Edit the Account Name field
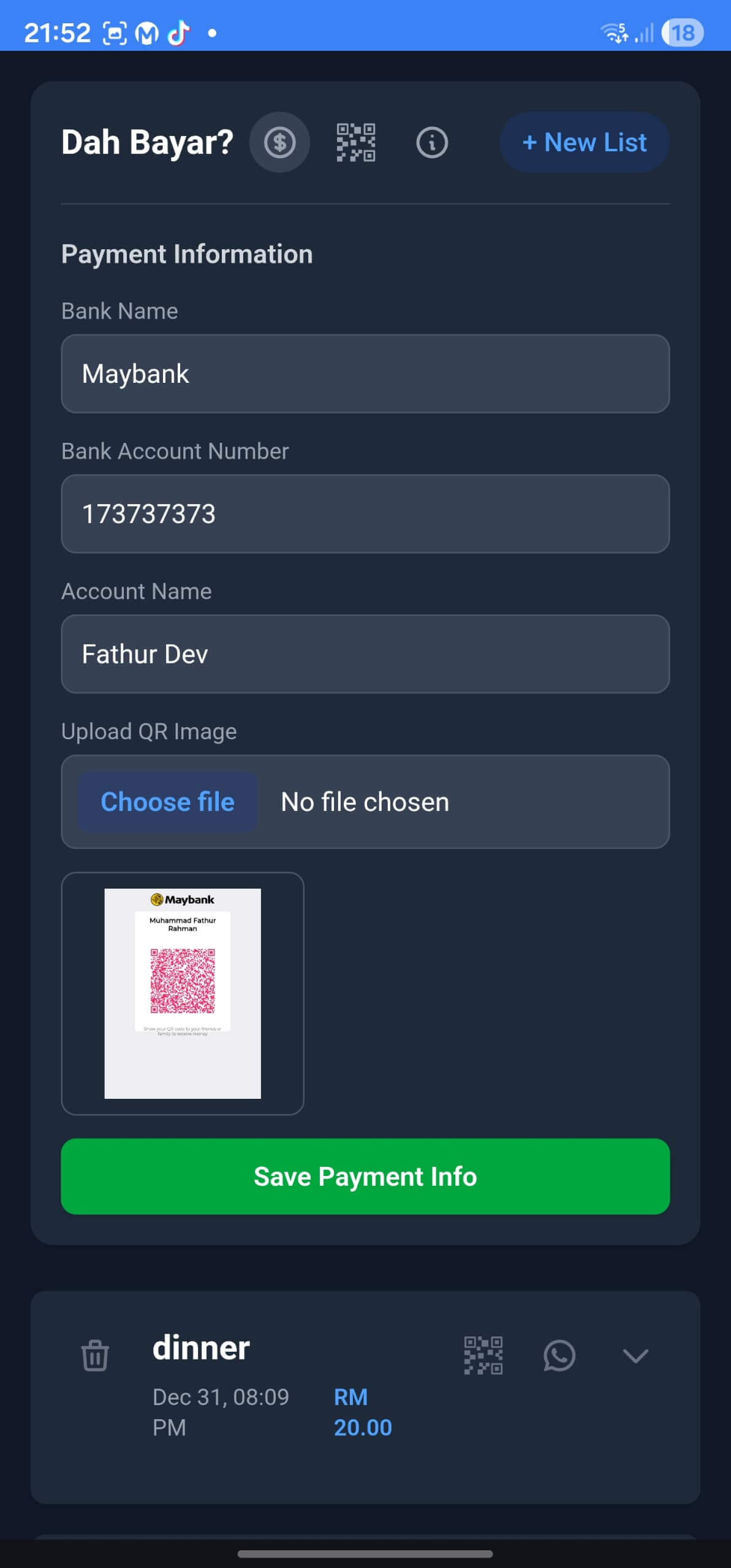Viewport: 731px width, 1568px height. point(365,654)
